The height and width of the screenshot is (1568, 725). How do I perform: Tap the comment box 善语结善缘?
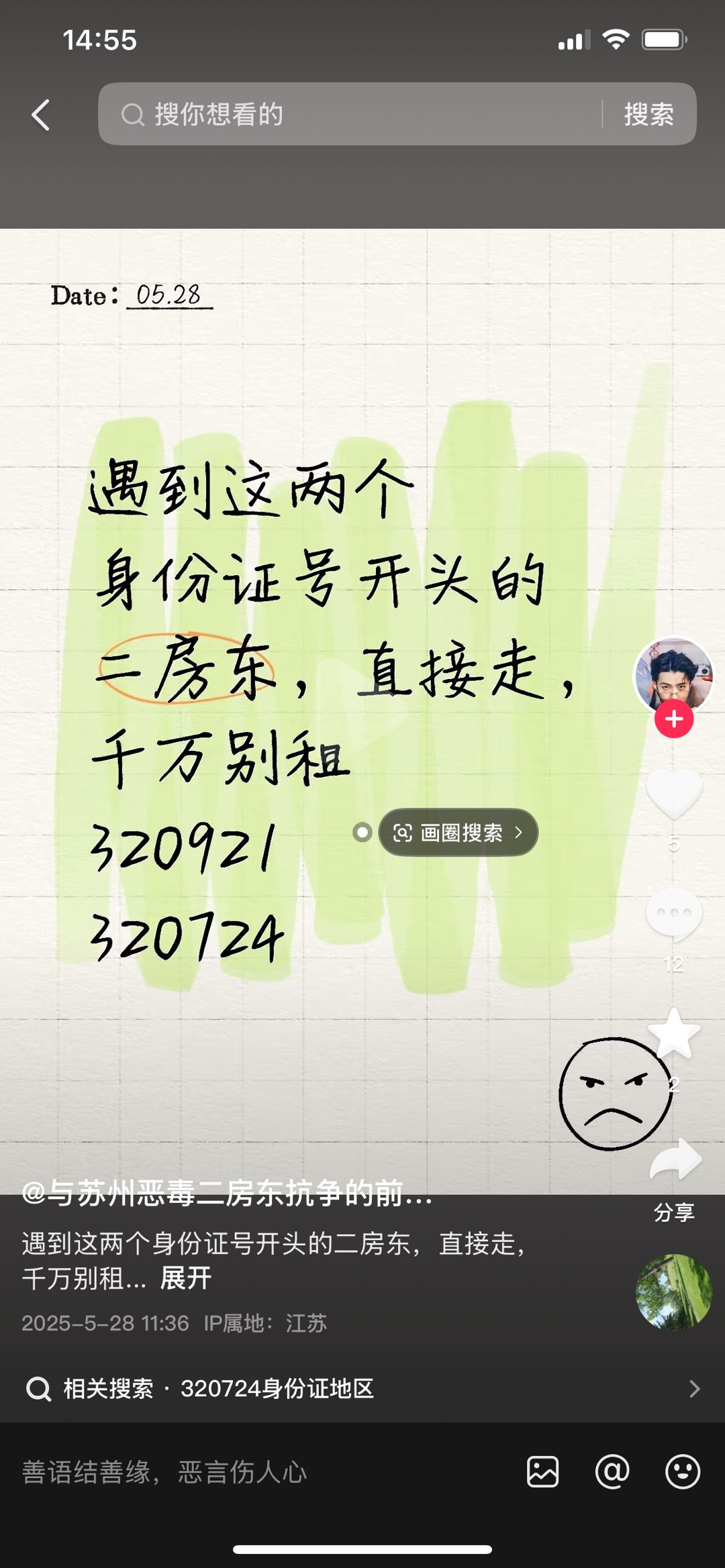point(255,1472)
